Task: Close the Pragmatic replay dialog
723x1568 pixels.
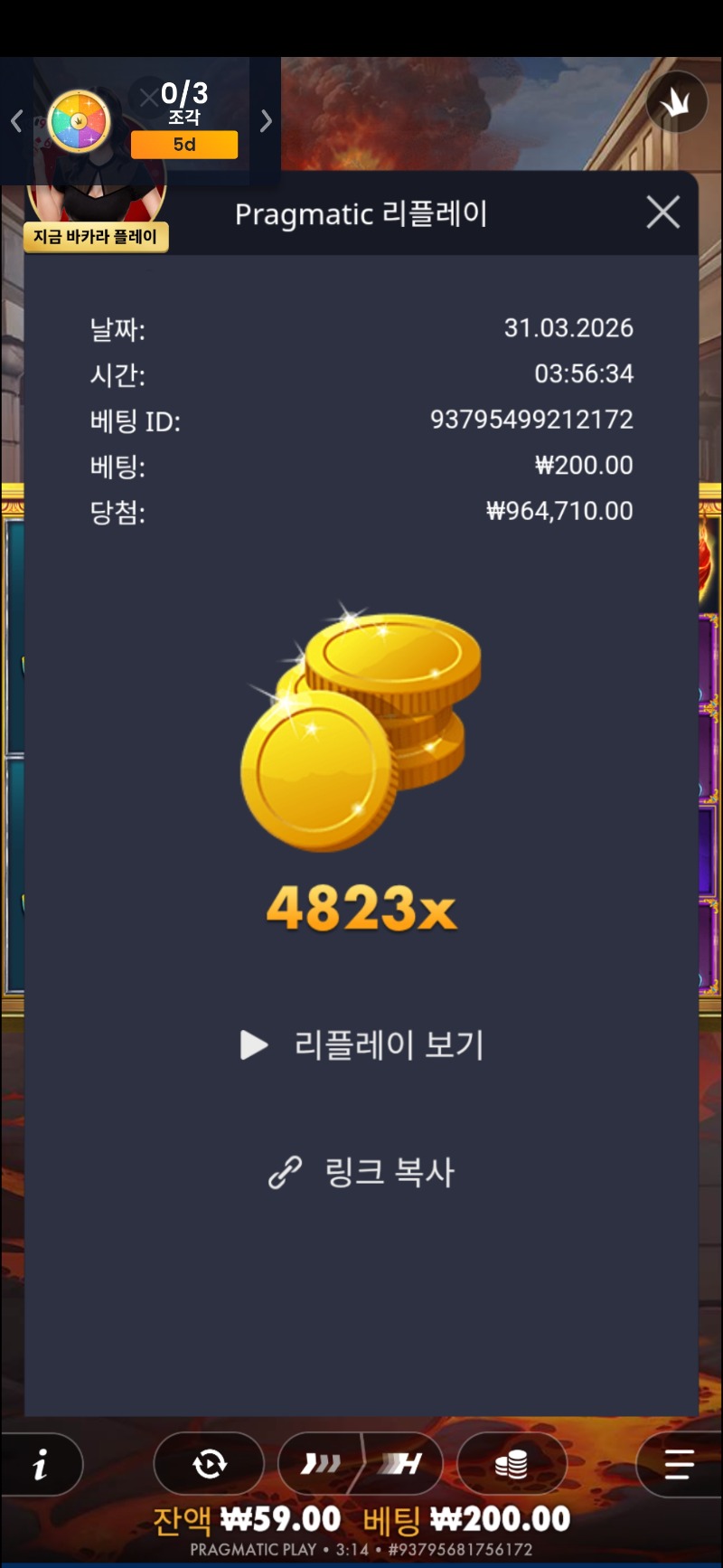Action: tap(663, 213)
